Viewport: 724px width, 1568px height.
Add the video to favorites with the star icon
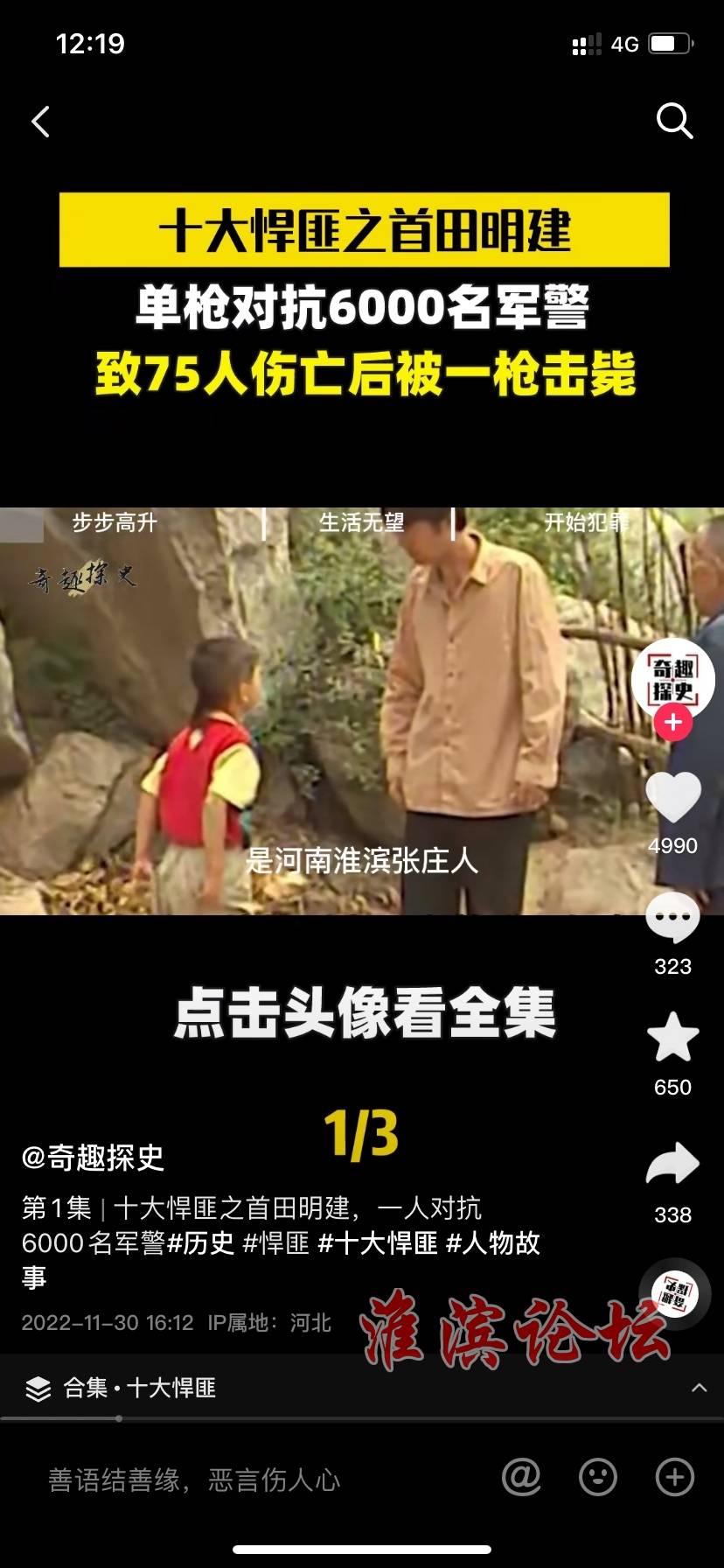(672, 1038)
